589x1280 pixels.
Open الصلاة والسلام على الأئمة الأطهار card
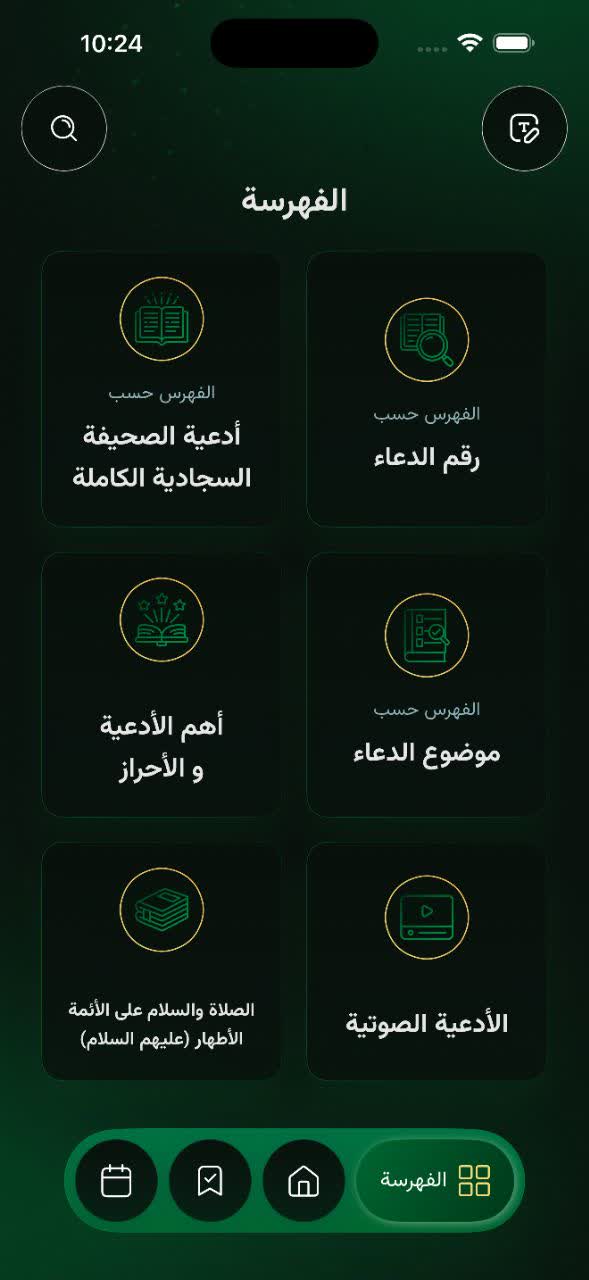point(161,961)
